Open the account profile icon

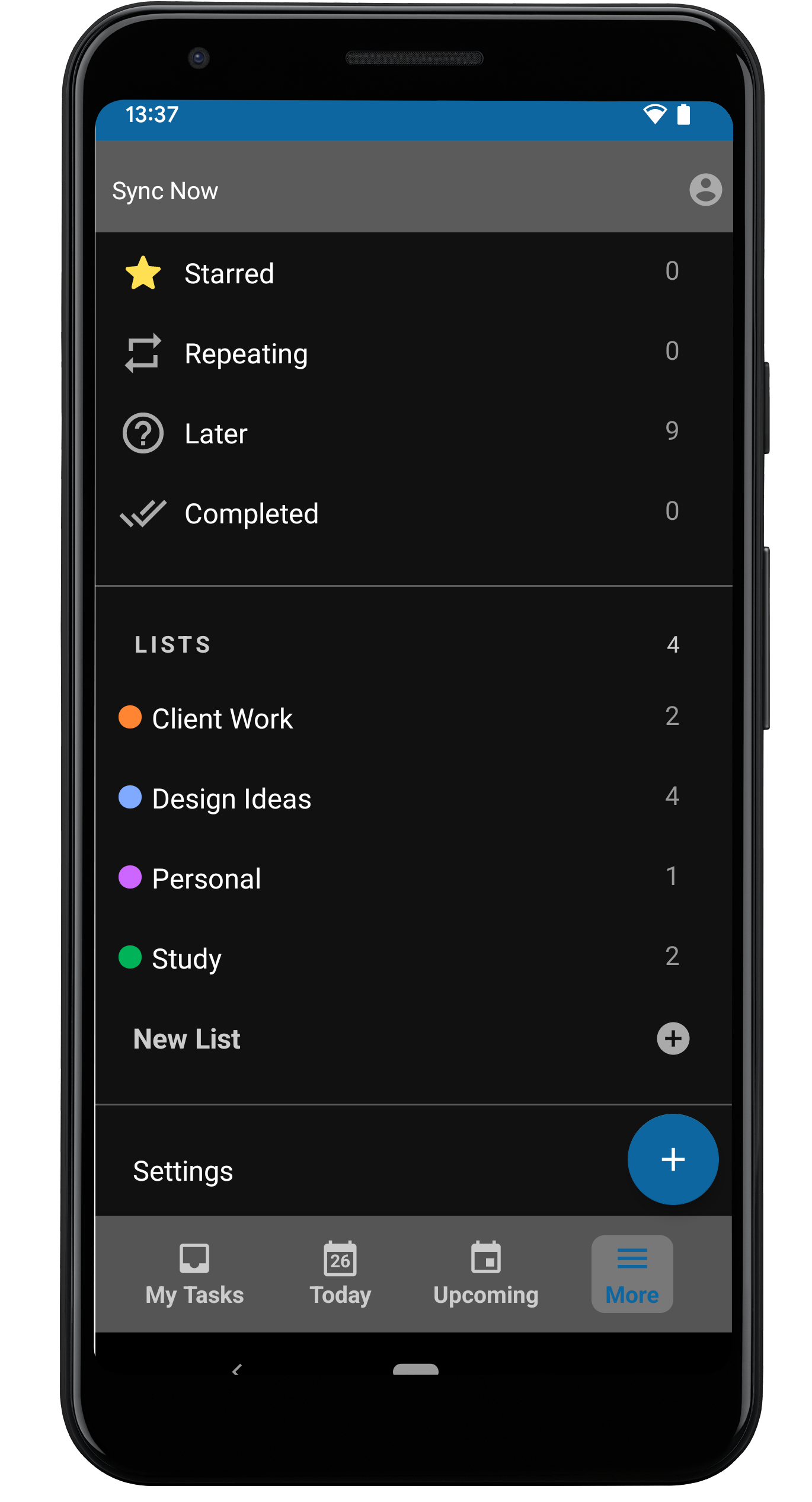705,190
